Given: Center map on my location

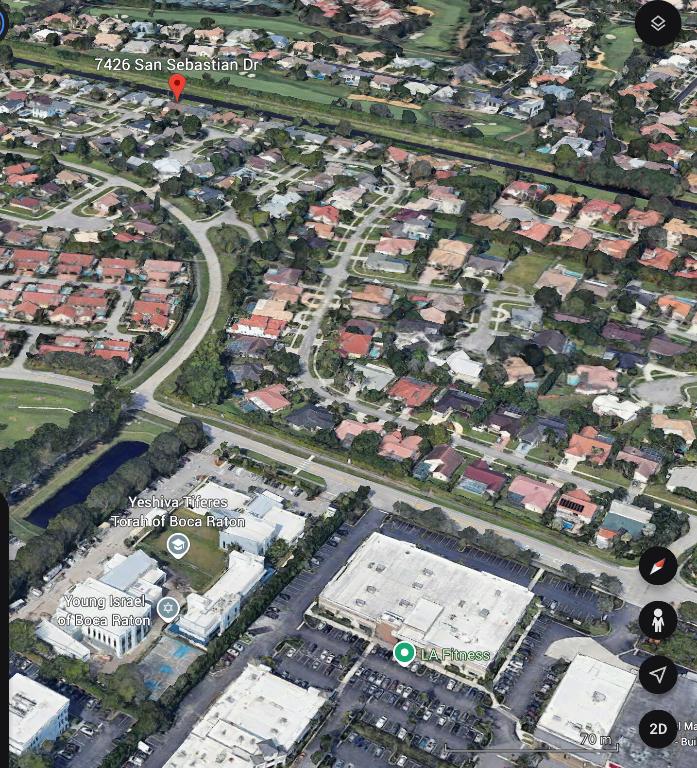Looking at the screenshot, I should 658,675.
